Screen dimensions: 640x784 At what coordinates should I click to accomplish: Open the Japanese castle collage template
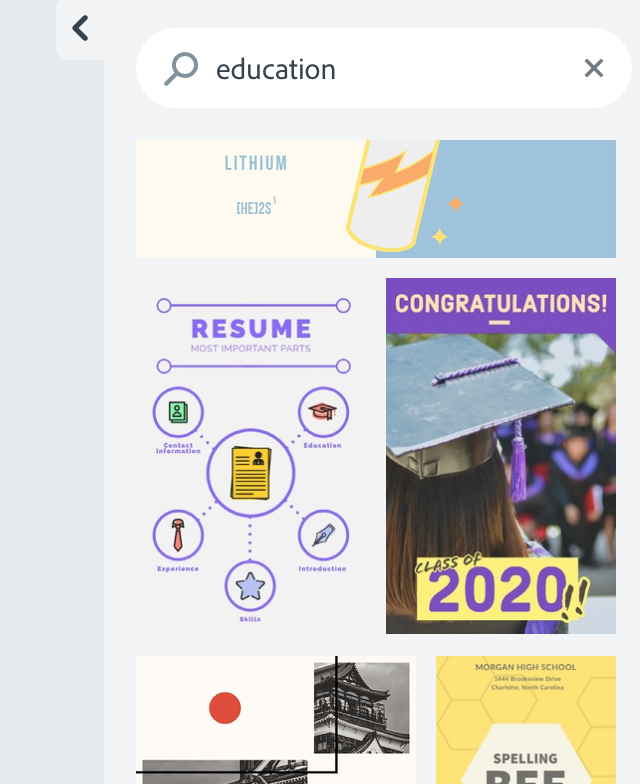[x=275, y=720]
